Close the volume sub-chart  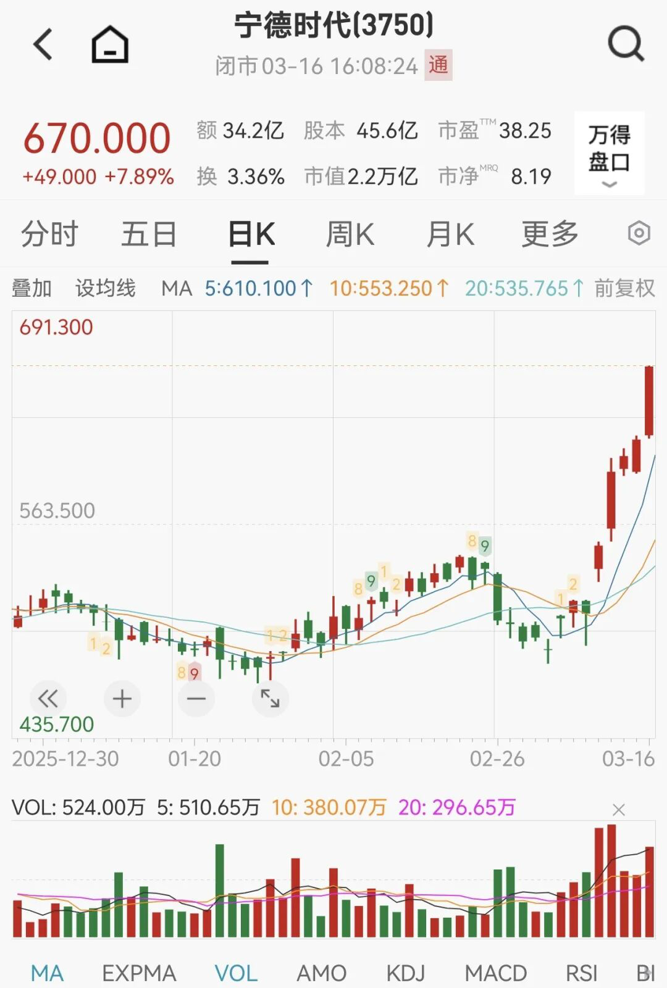619,810
